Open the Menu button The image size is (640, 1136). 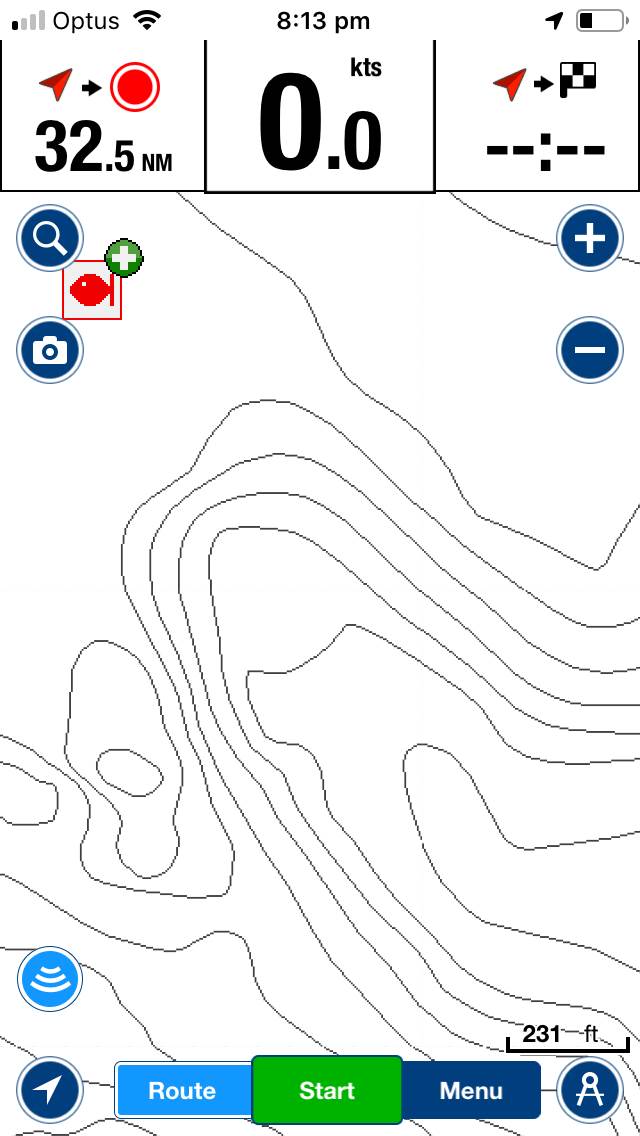click(x=471, y=1090)
